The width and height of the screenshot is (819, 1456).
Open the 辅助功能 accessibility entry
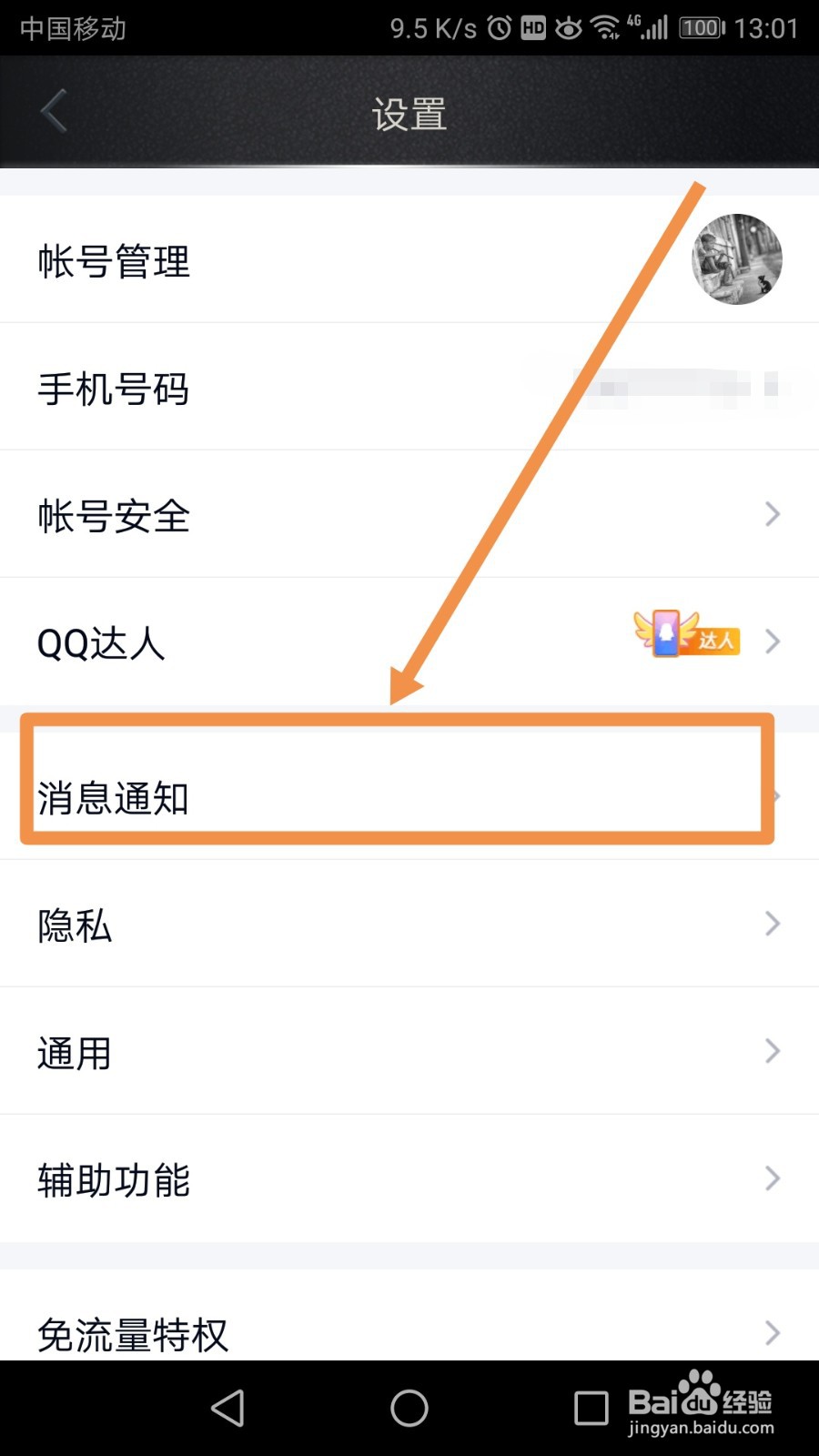coord(115,1180)
